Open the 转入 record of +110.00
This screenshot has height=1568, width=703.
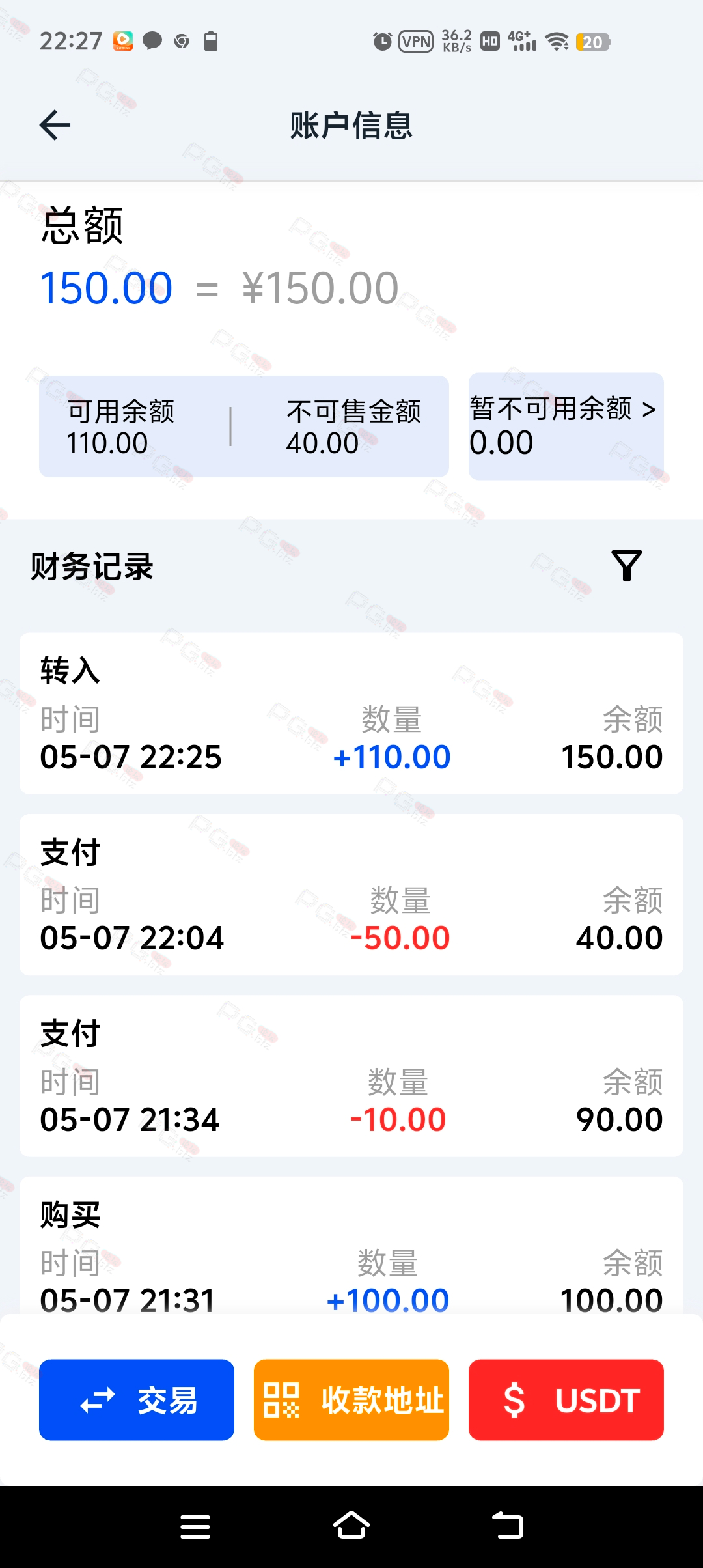click(x=351, y=713)
